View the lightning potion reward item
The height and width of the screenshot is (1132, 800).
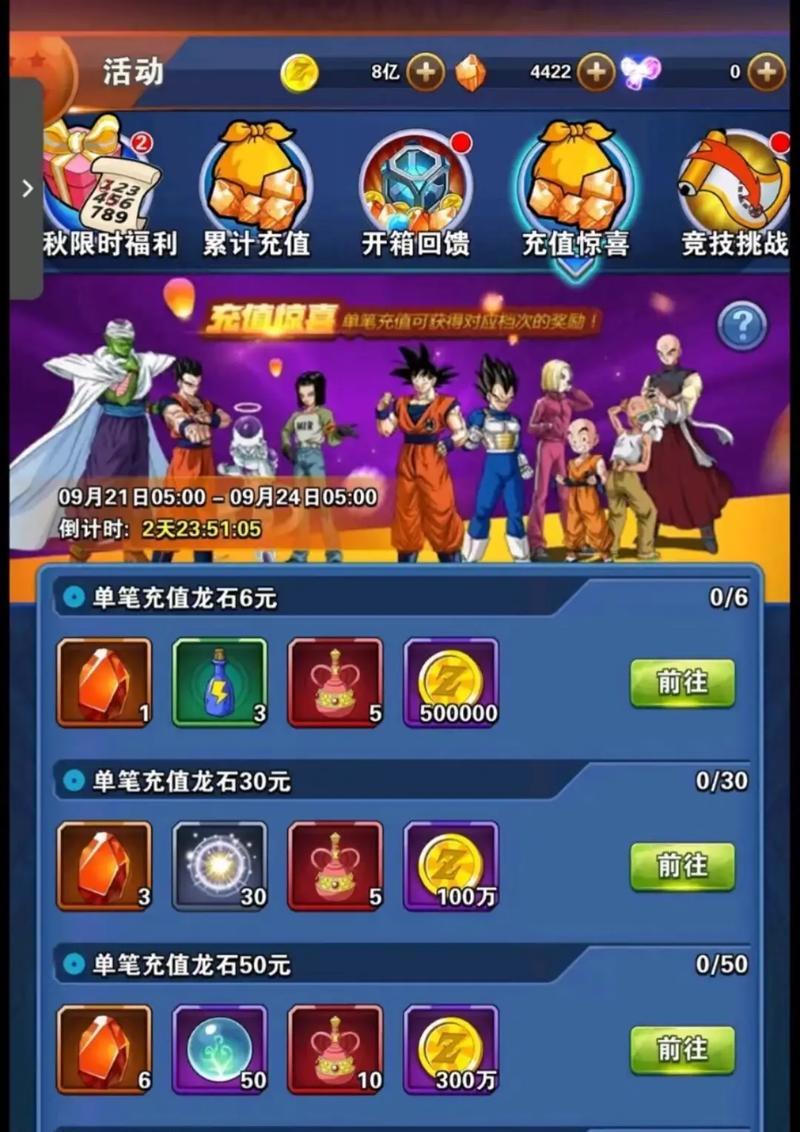pos(220,683)
